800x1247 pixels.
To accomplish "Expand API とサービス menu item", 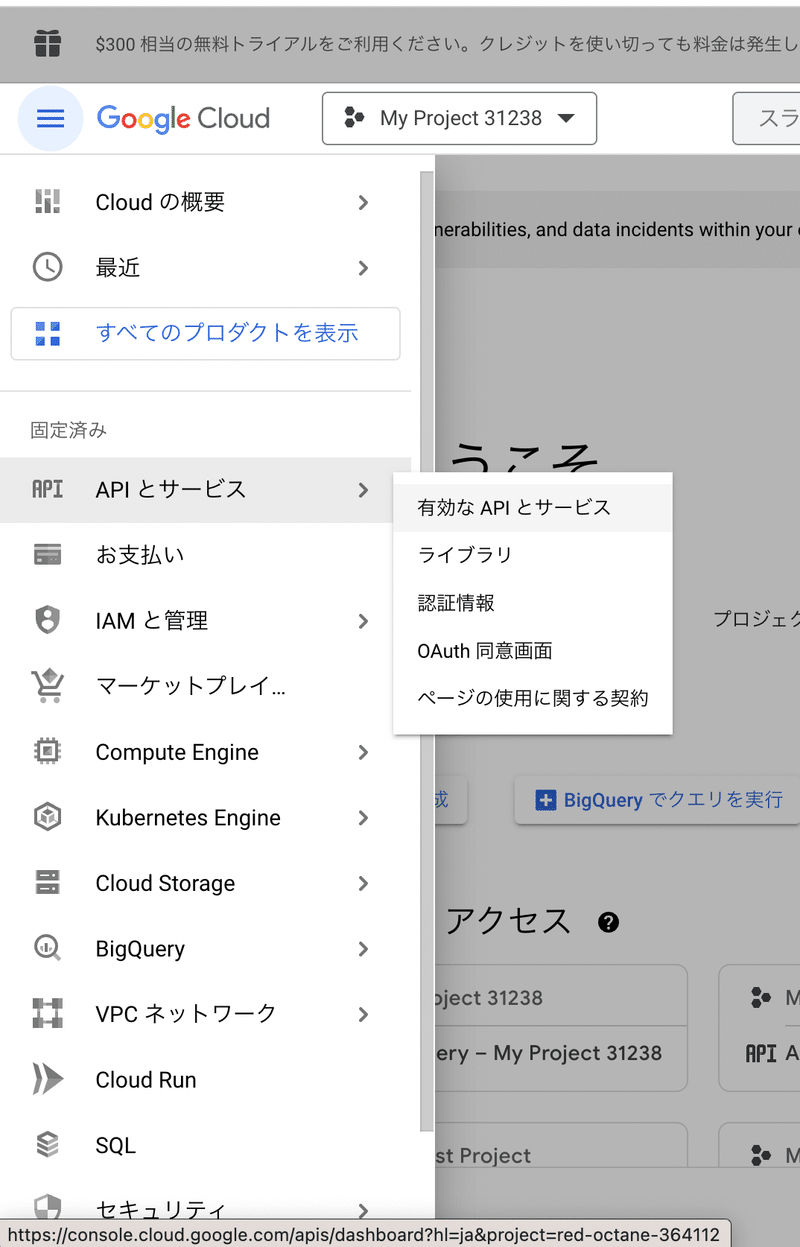I will (x=171, y=490).
